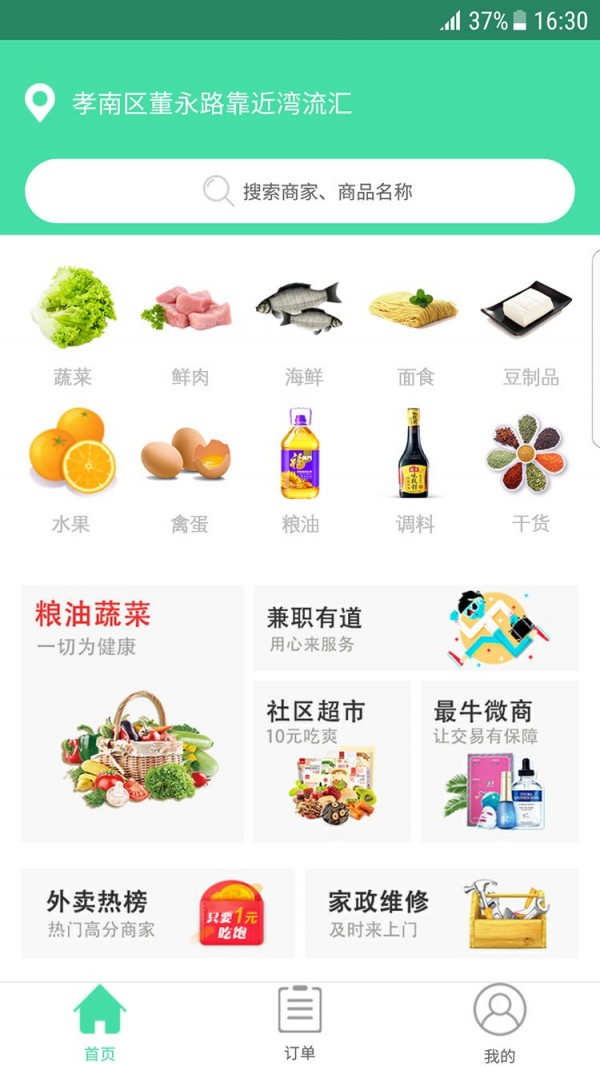Open the 最牛微商 card
Viewport: 600px width, 1066px height.
pyautogui.click(x=499, y=761)
